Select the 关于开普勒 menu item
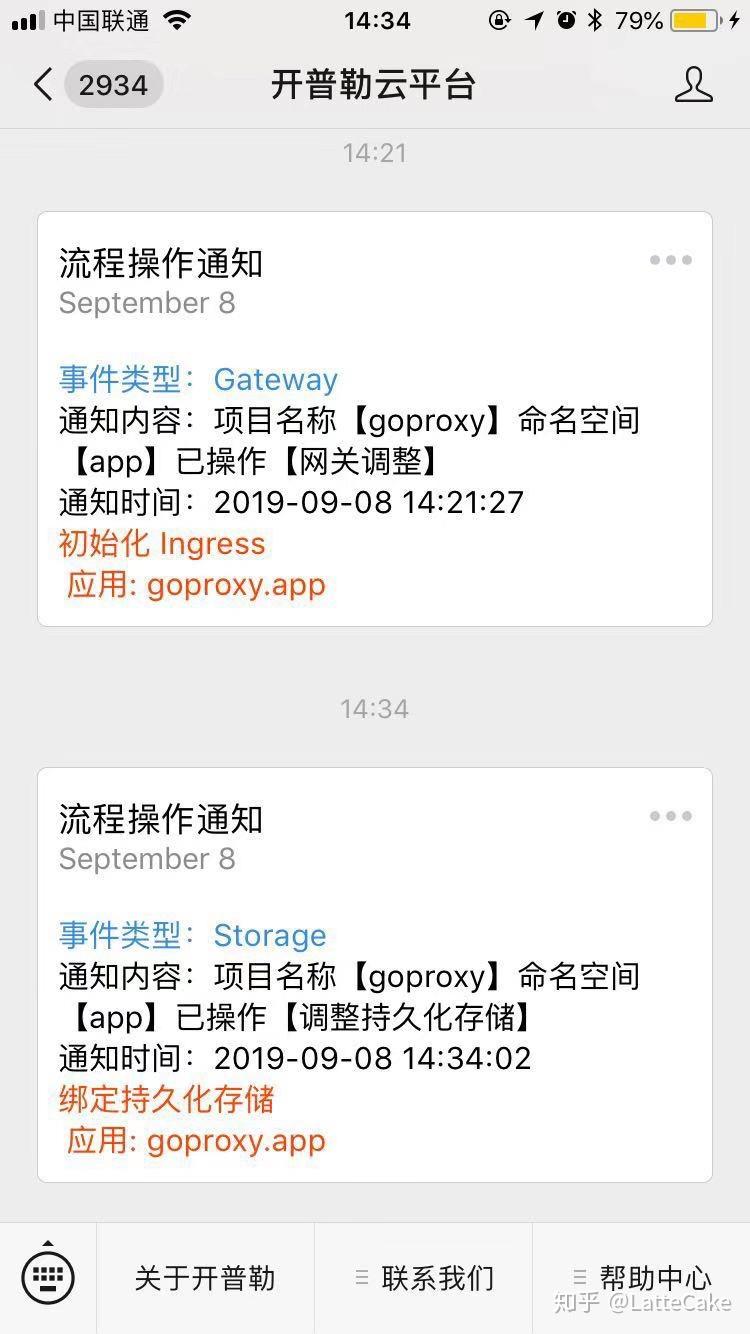750x1334 pixels. point(204,1276)
